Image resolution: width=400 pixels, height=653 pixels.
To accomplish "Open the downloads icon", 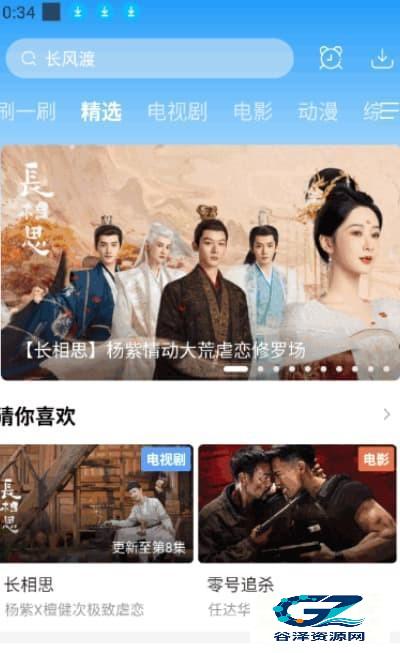I will [382, 58].
